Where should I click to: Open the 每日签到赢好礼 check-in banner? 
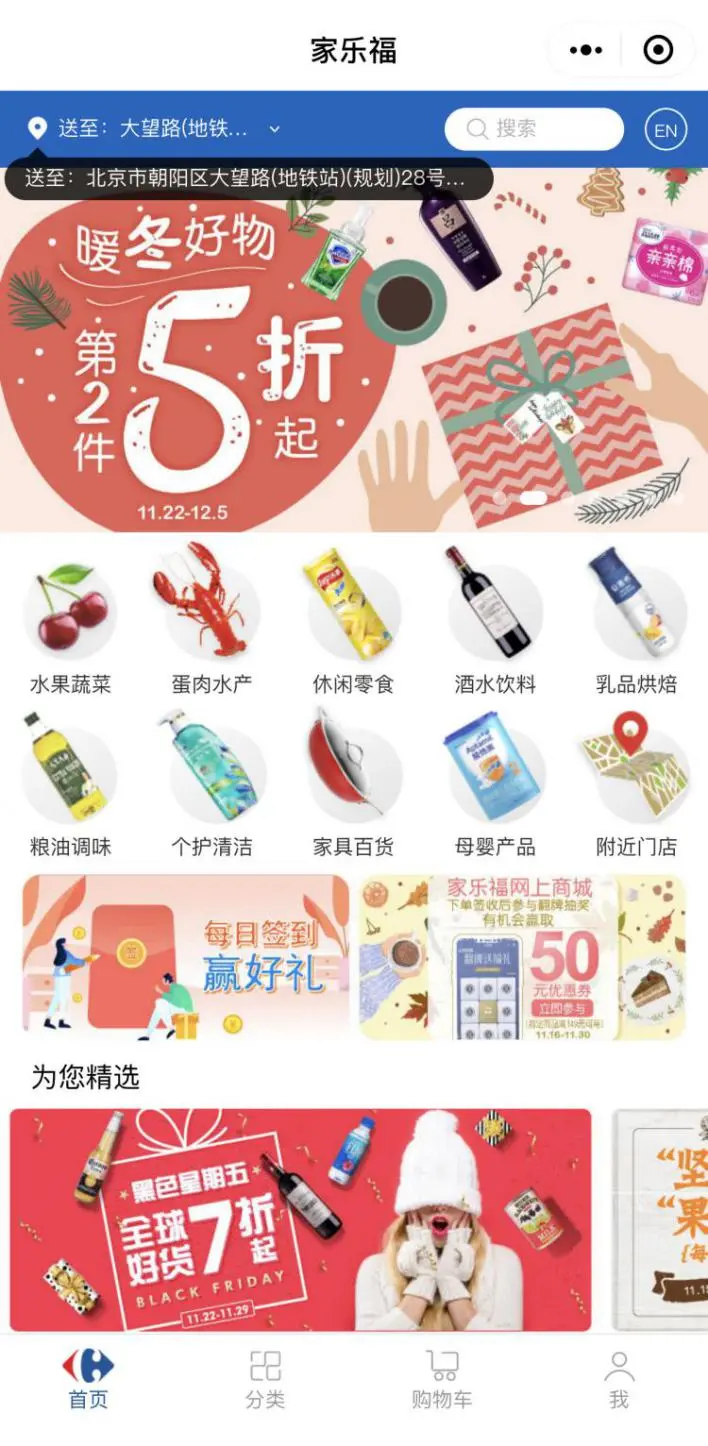pos(186,957)
